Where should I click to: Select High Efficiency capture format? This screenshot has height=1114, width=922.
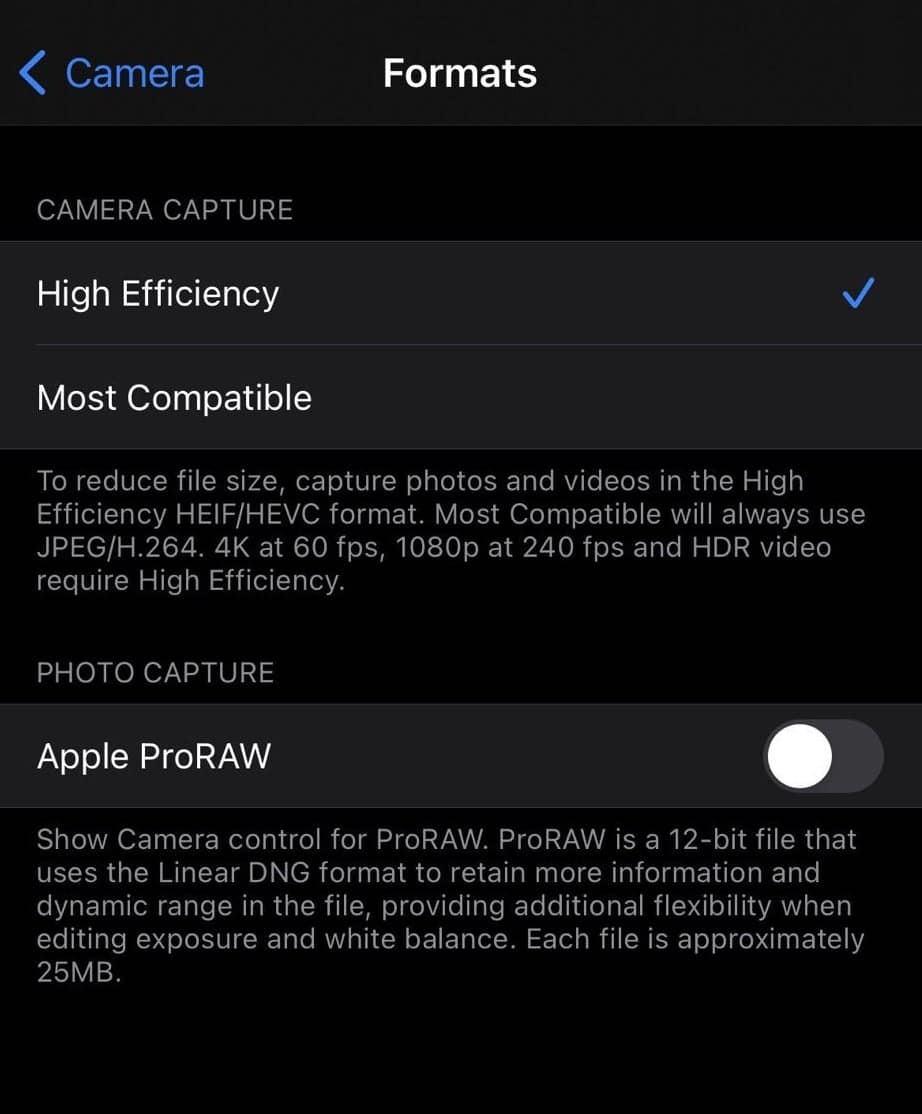[x=157, y=293]
